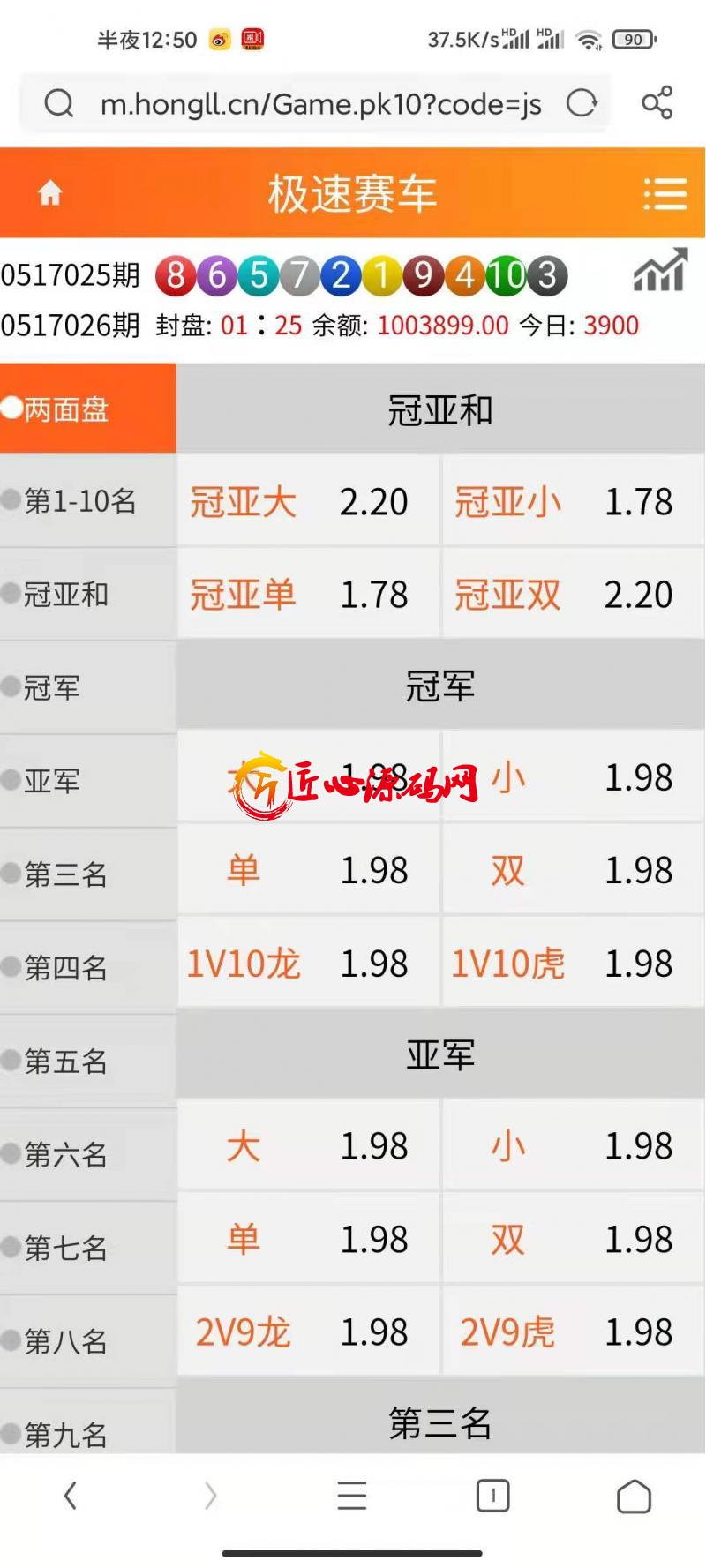Viewport: 706px width, 1568px height.
Task: Switch to the 第八名 side tab
Action: [x=88, y=1340]
